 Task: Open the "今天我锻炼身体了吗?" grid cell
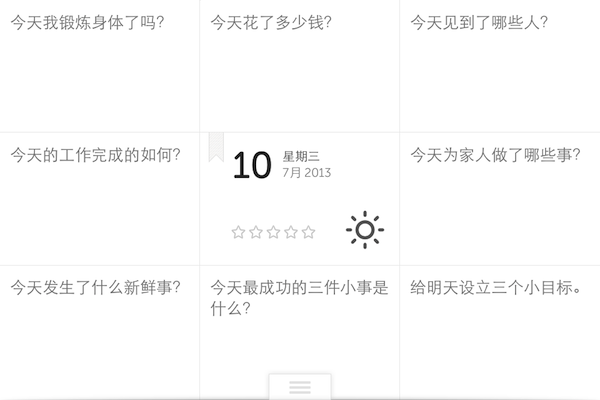tap(99, 65)
